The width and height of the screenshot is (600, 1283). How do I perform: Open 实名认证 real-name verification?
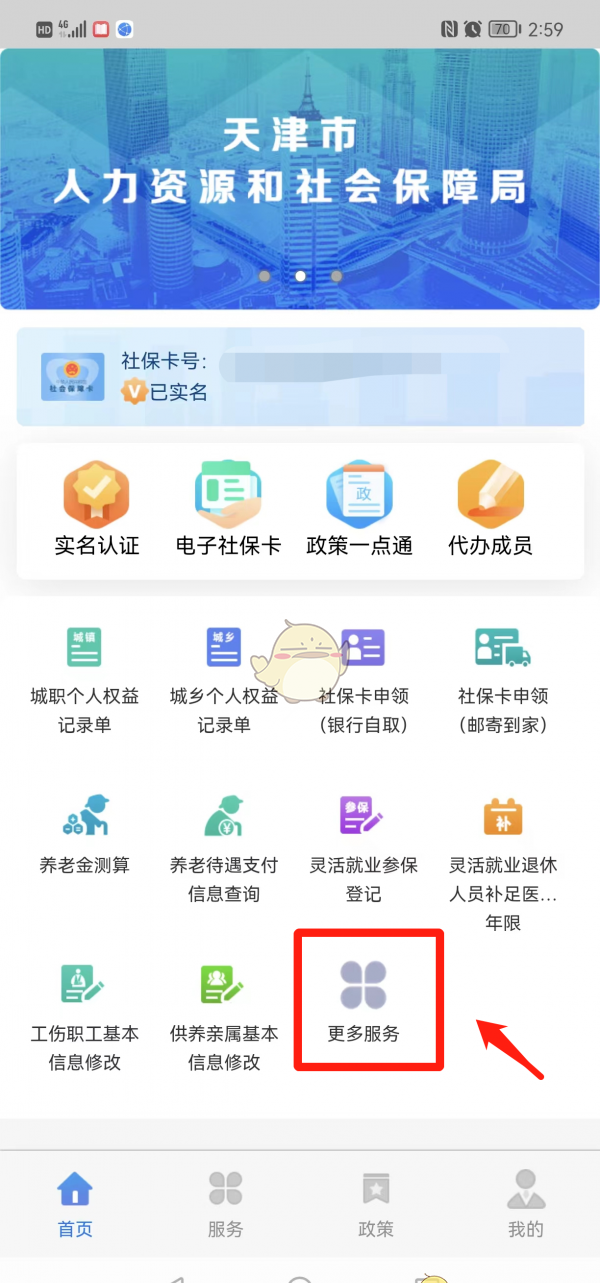click(96, 509)
